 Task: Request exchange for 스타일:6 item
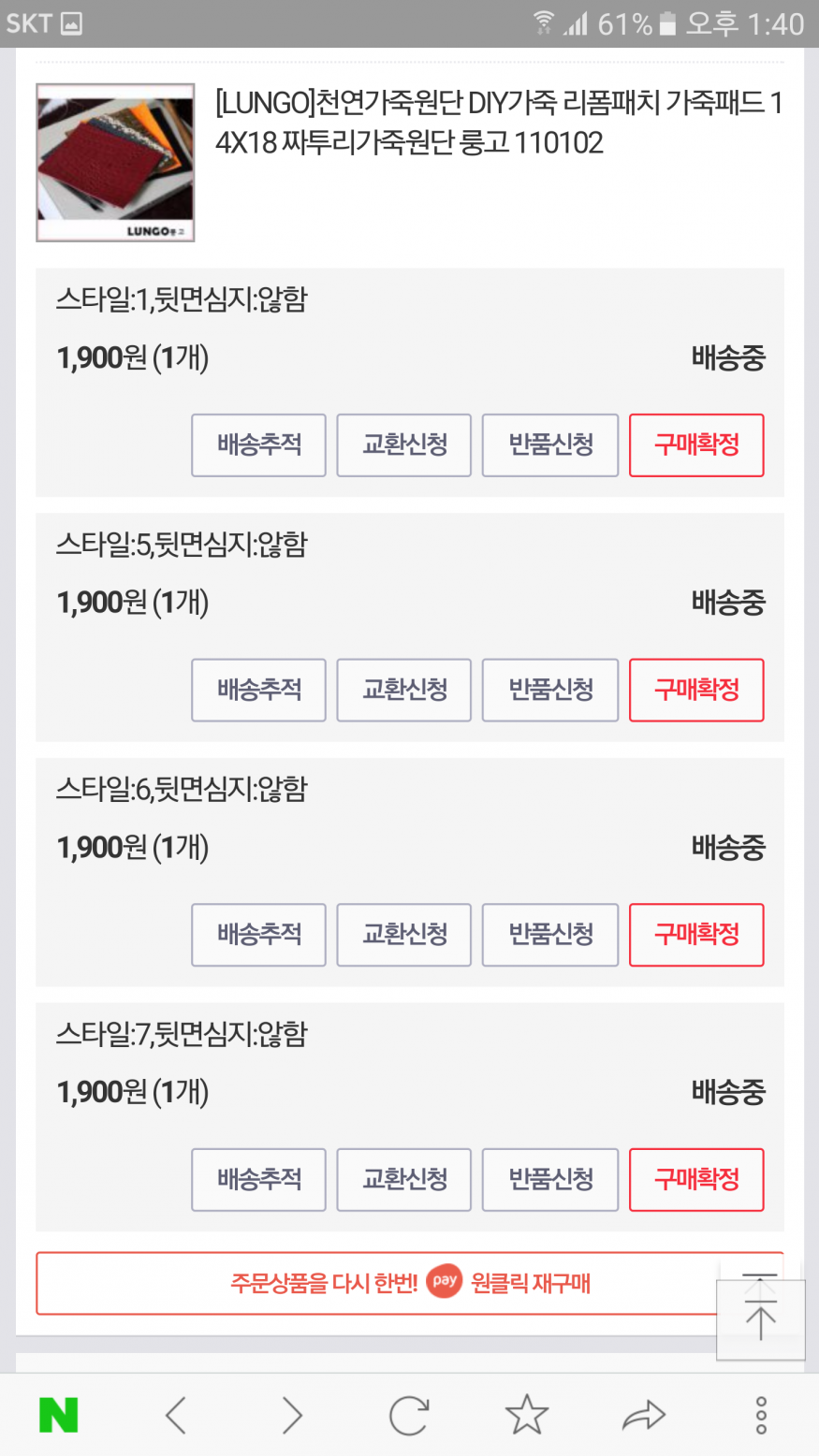pos(404,935)
